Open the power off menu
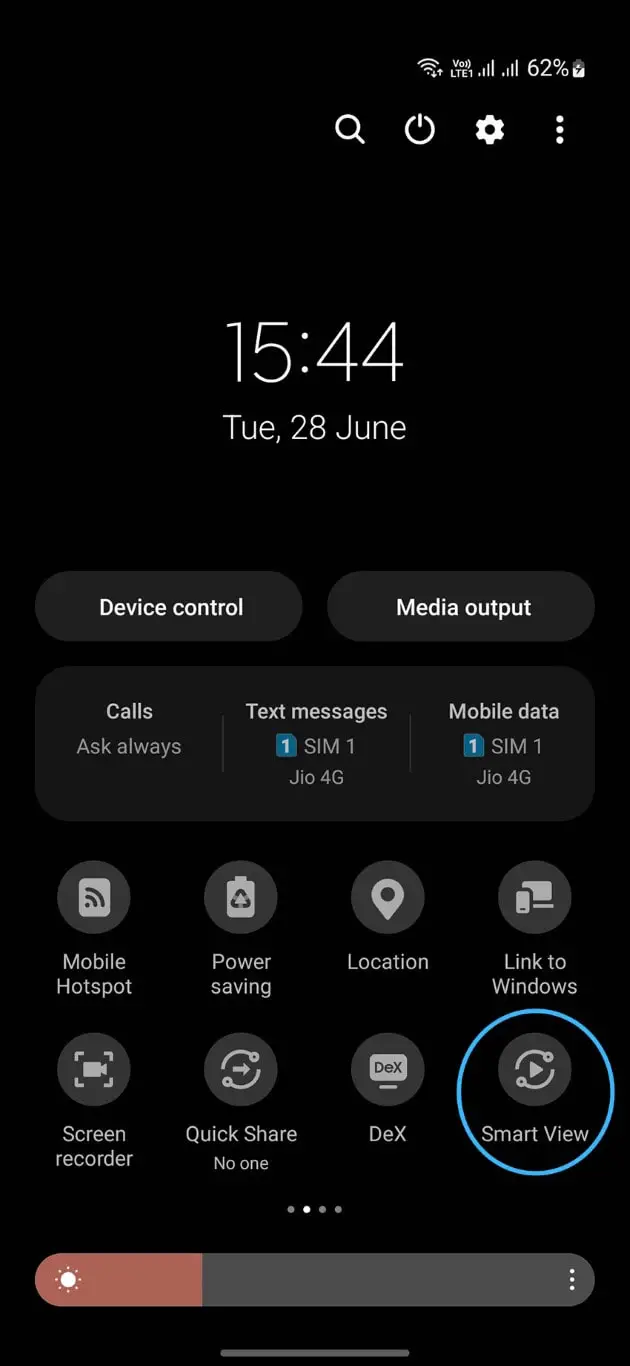Screen dimensions: 630x1366 [x=419, y=130]
